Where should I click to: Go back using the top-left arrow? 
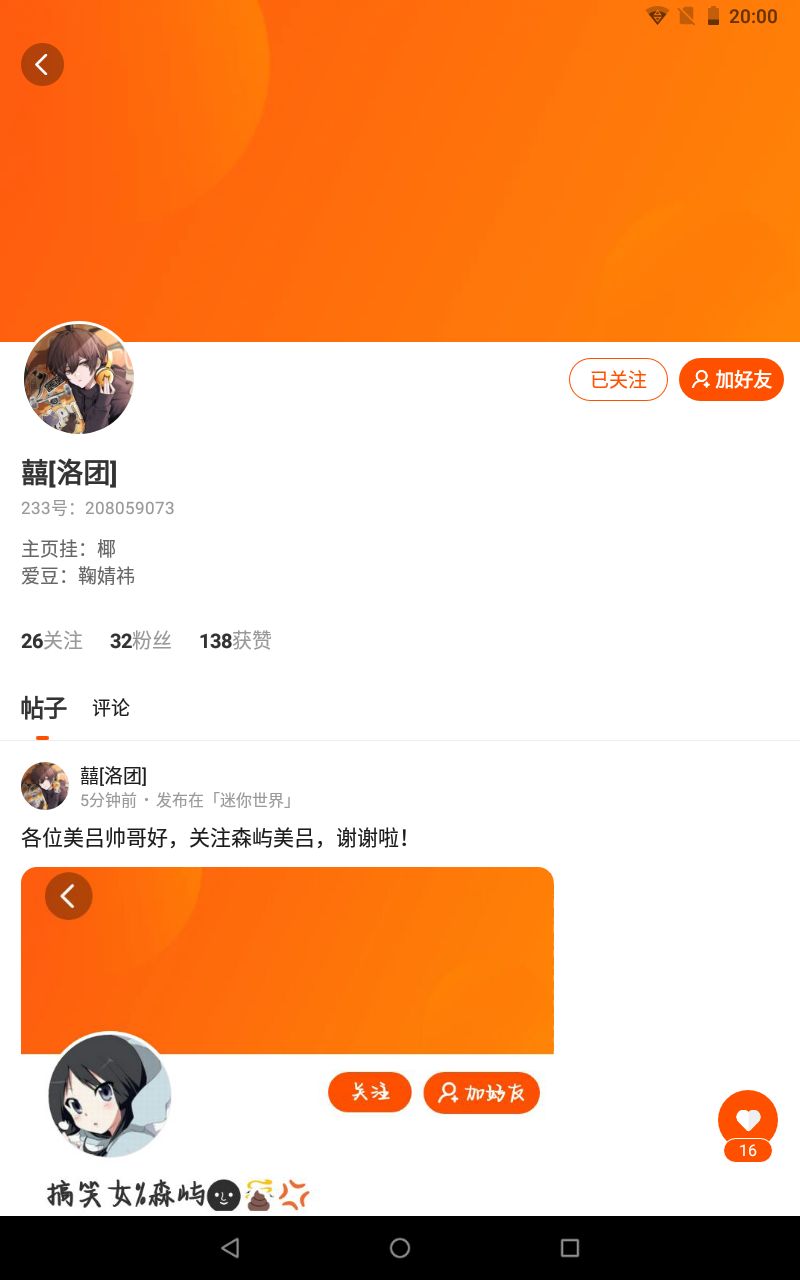[x=42, y=65]
